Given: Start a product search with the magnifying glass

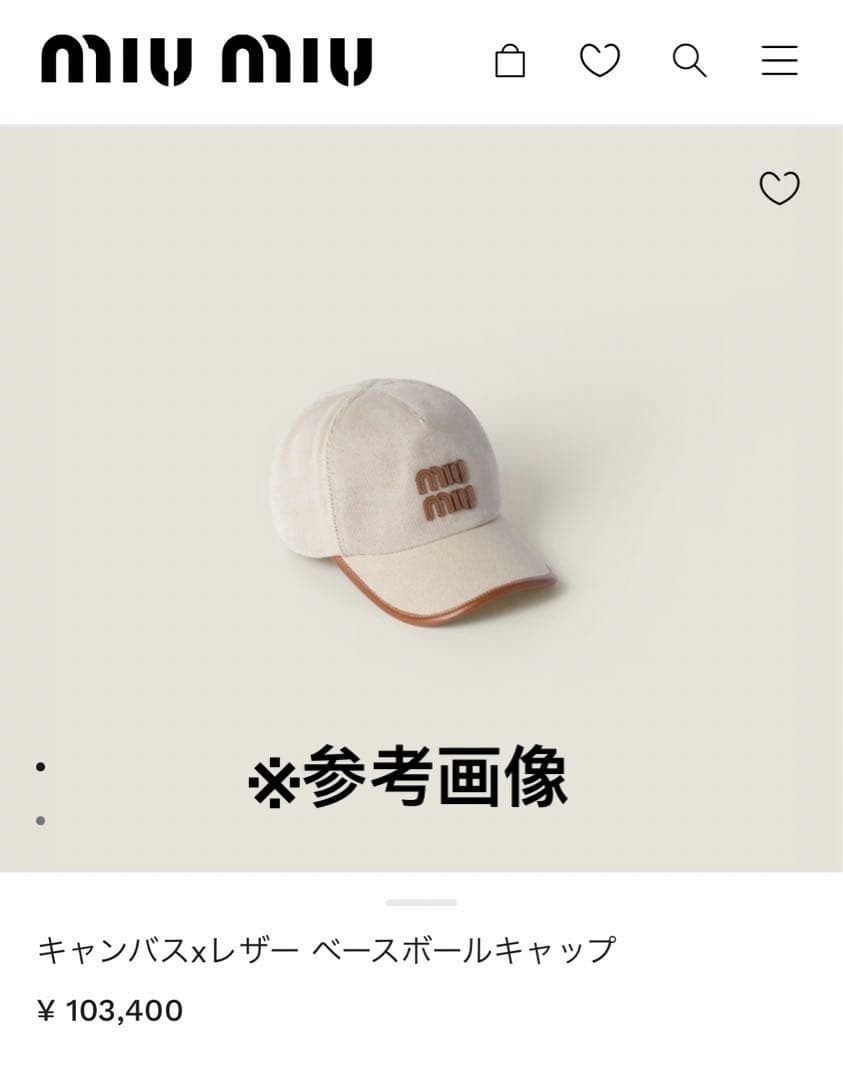Looking at the screenshot, I should [x=688, y=61].
